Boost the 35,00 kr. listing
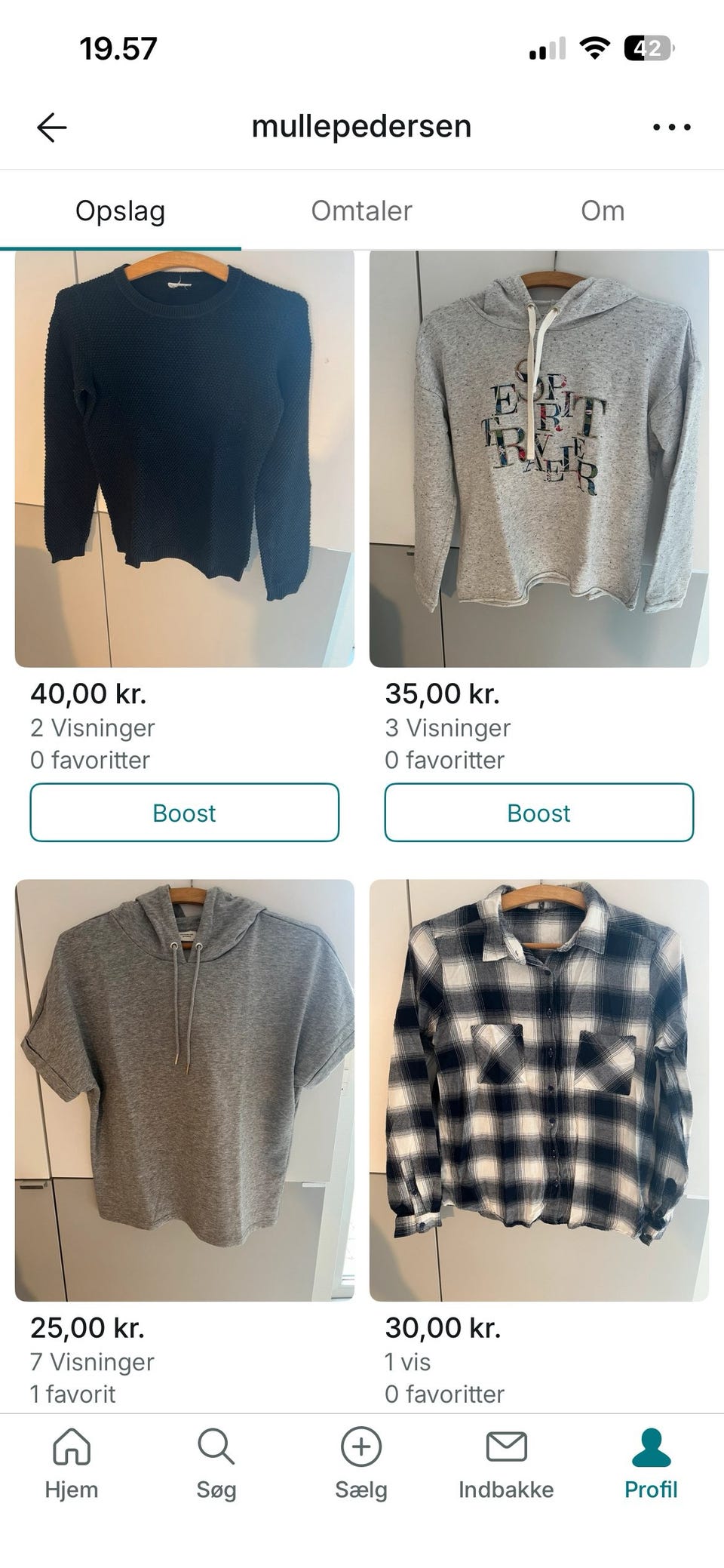 539,813
